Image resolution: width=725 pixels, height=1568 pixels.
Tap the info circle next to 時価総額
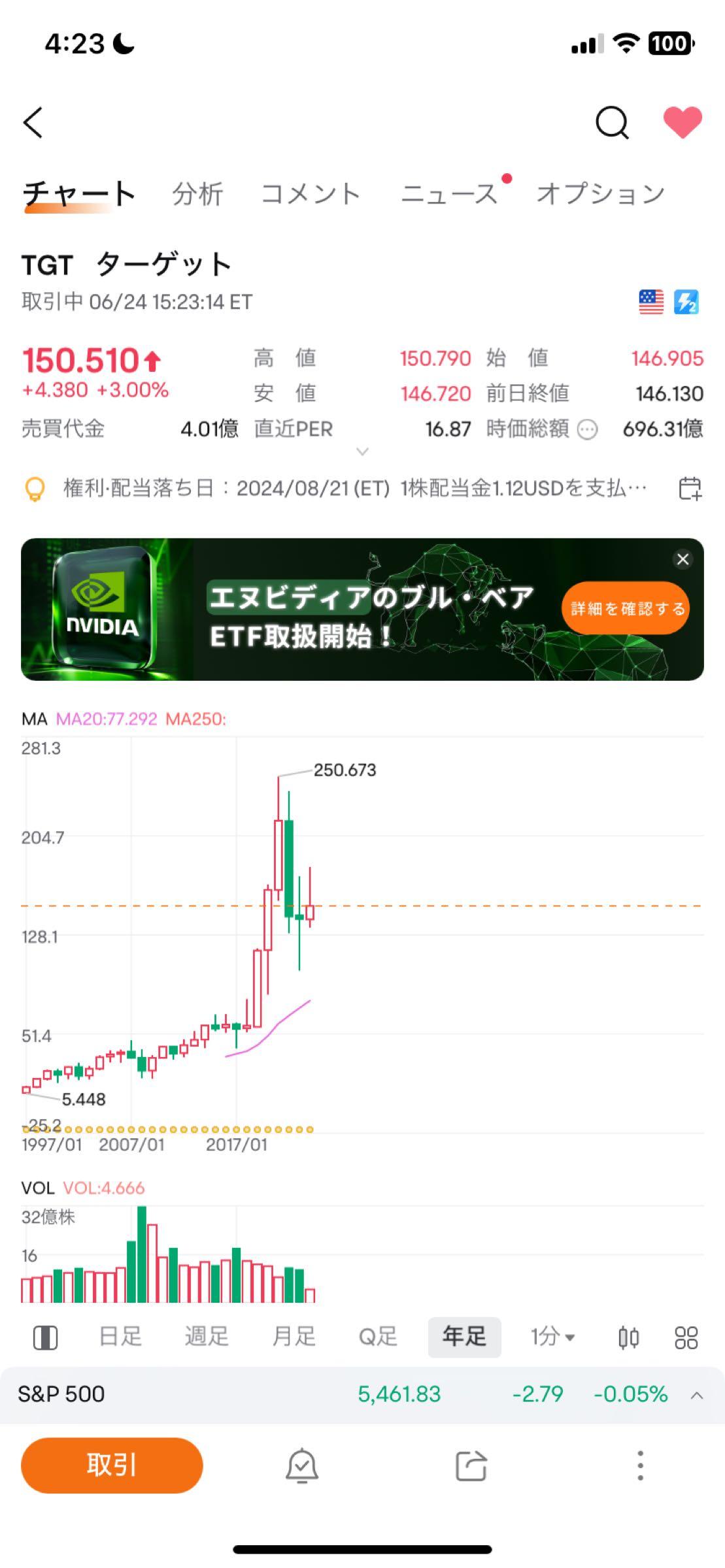pos(586,429)
